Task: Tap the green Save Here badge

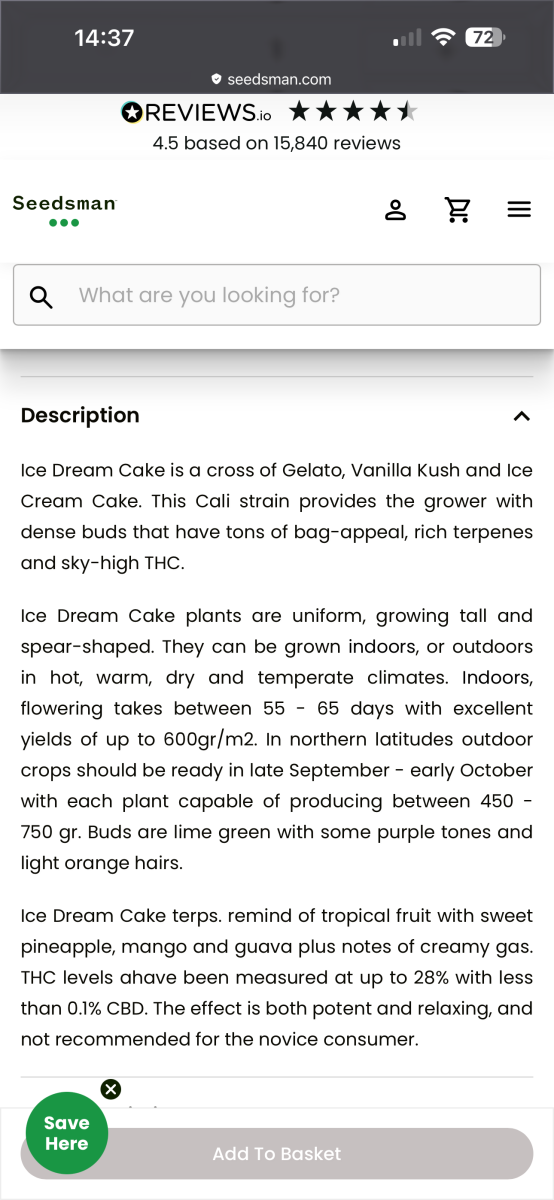Action: [x=67, y=1133]
